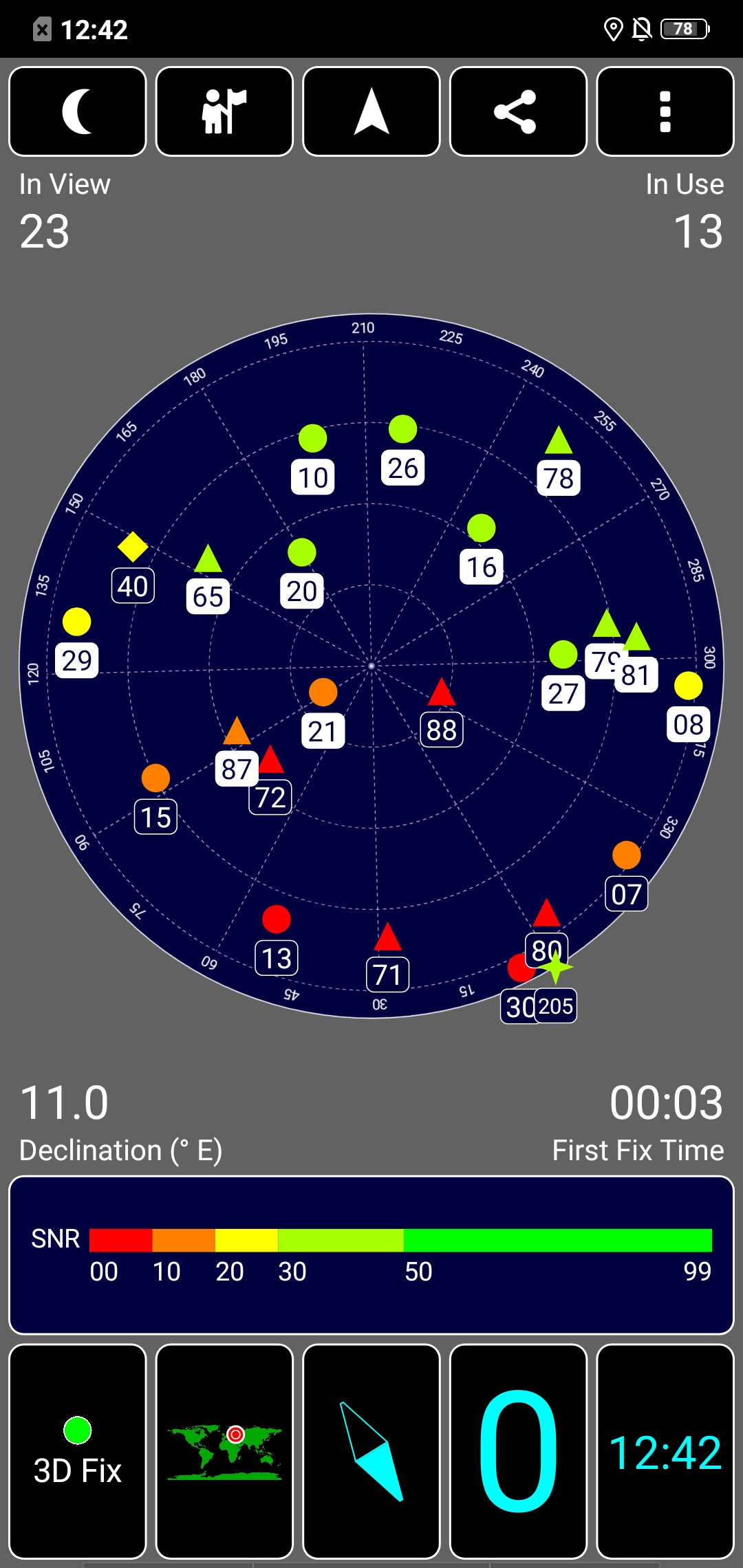Share the current GPS data

tap(518, 111)
